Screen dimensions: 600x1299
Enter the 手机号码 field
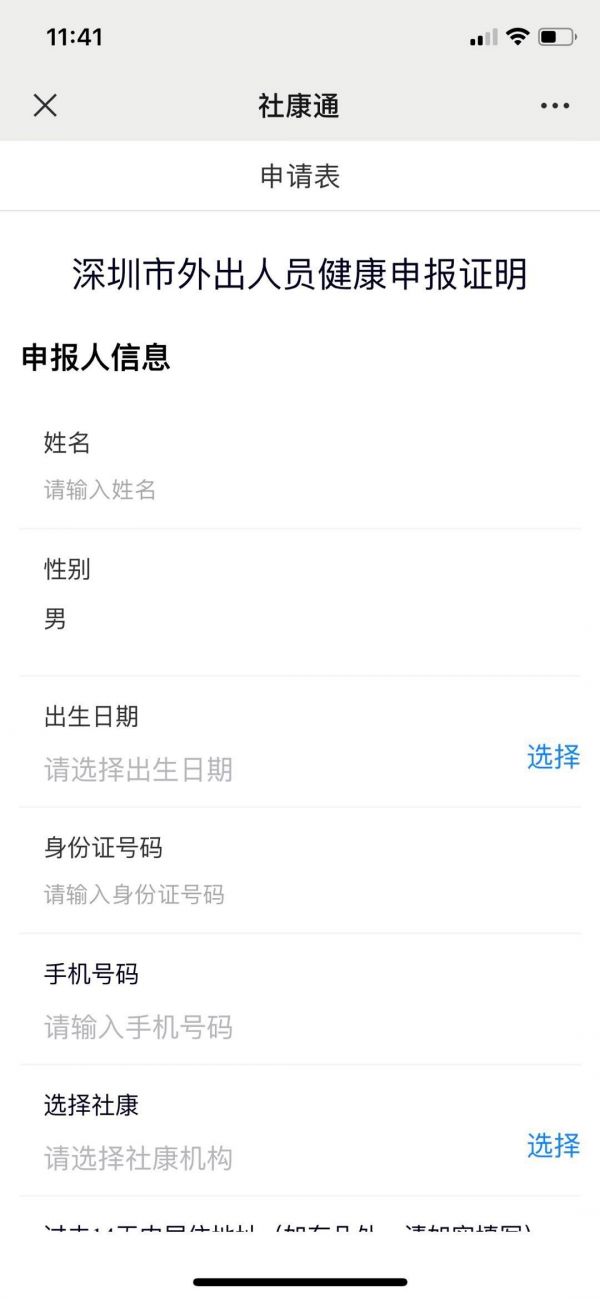300,1027
